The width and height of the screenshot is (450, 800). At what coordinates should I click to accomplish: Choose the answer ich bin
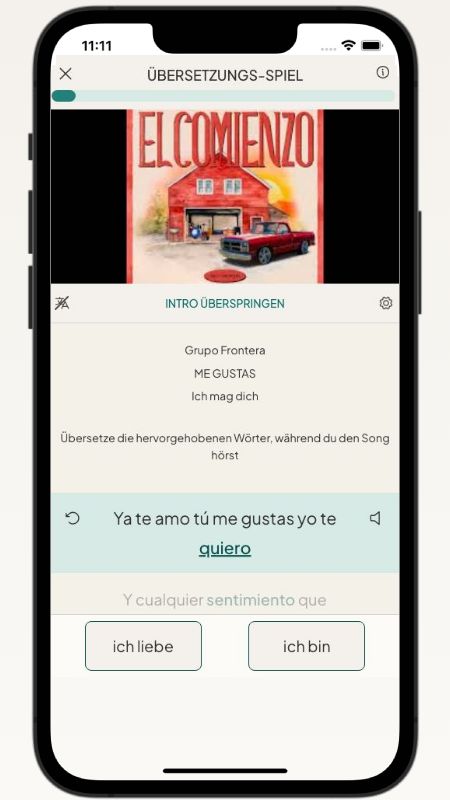click(307, 646)
